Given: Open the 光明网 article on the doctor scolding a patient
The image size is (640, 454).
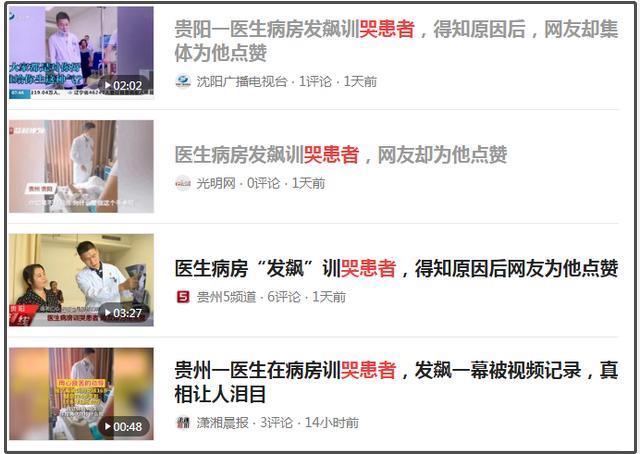Looking at the screenshot, I should (x=340, y=155).
